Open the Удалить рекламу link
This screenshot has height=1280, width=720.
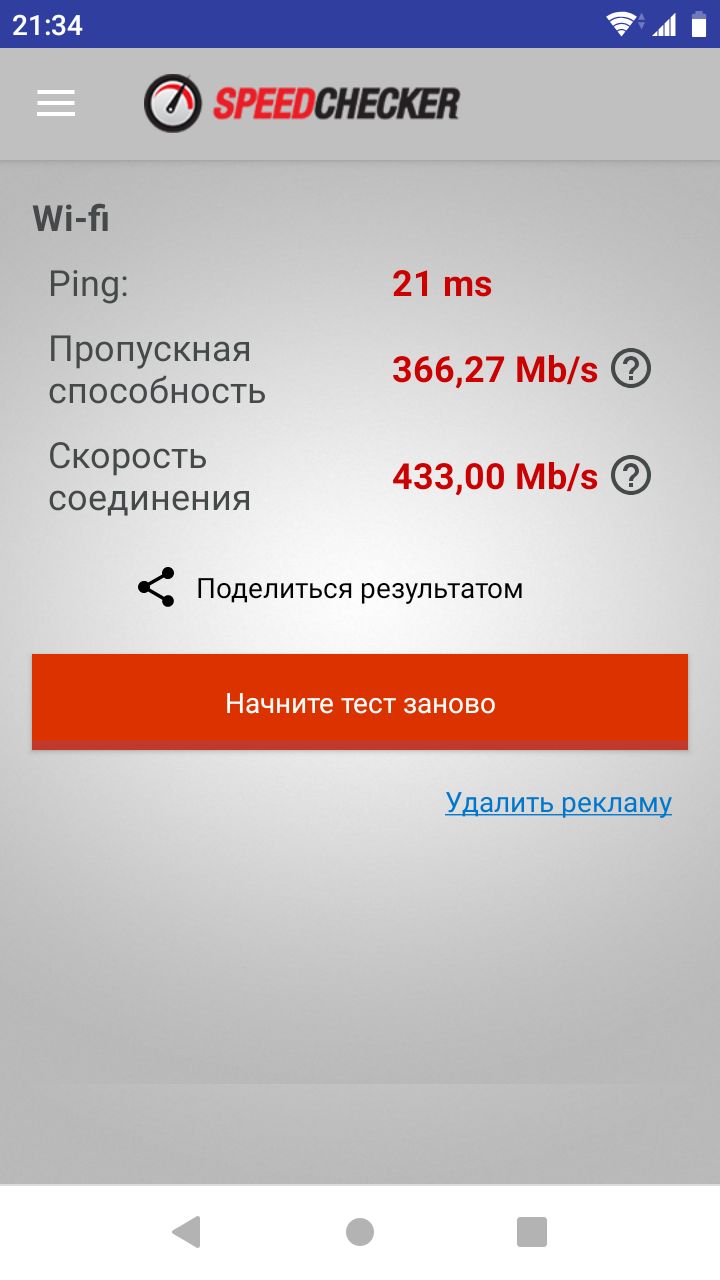pyautogui.click(x=558, y=802)
